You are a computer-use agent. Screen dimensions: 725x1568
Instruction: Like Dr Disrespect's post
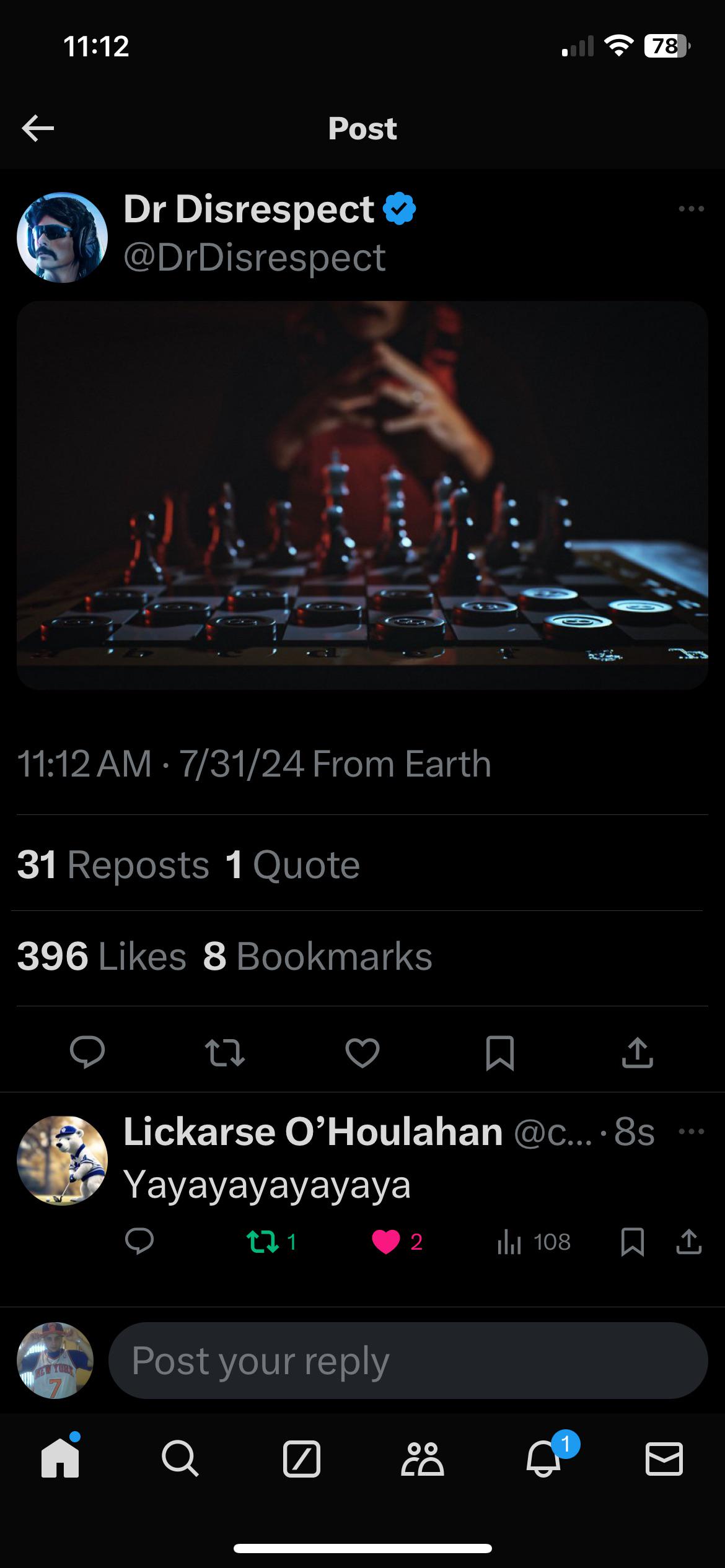click(x=362, y=1053)
